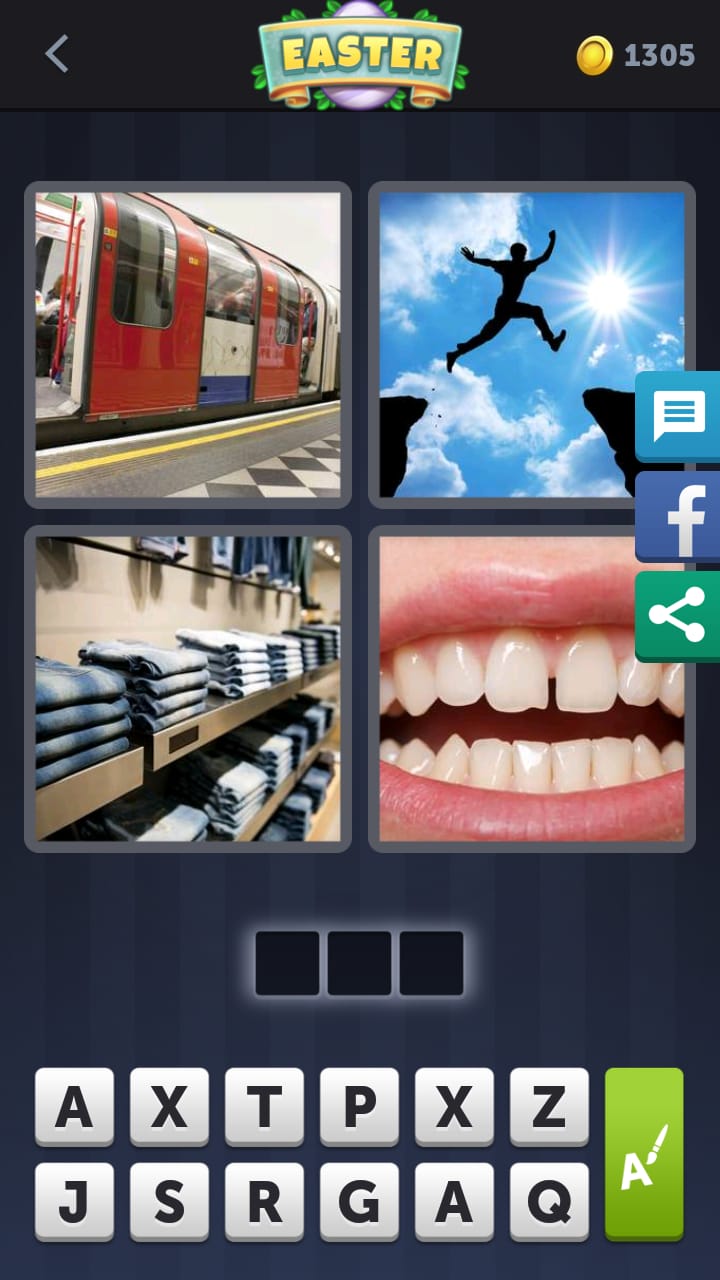Pick the letter T tile
Viewport: 720px width, 1280px height.
[264, 1106]
